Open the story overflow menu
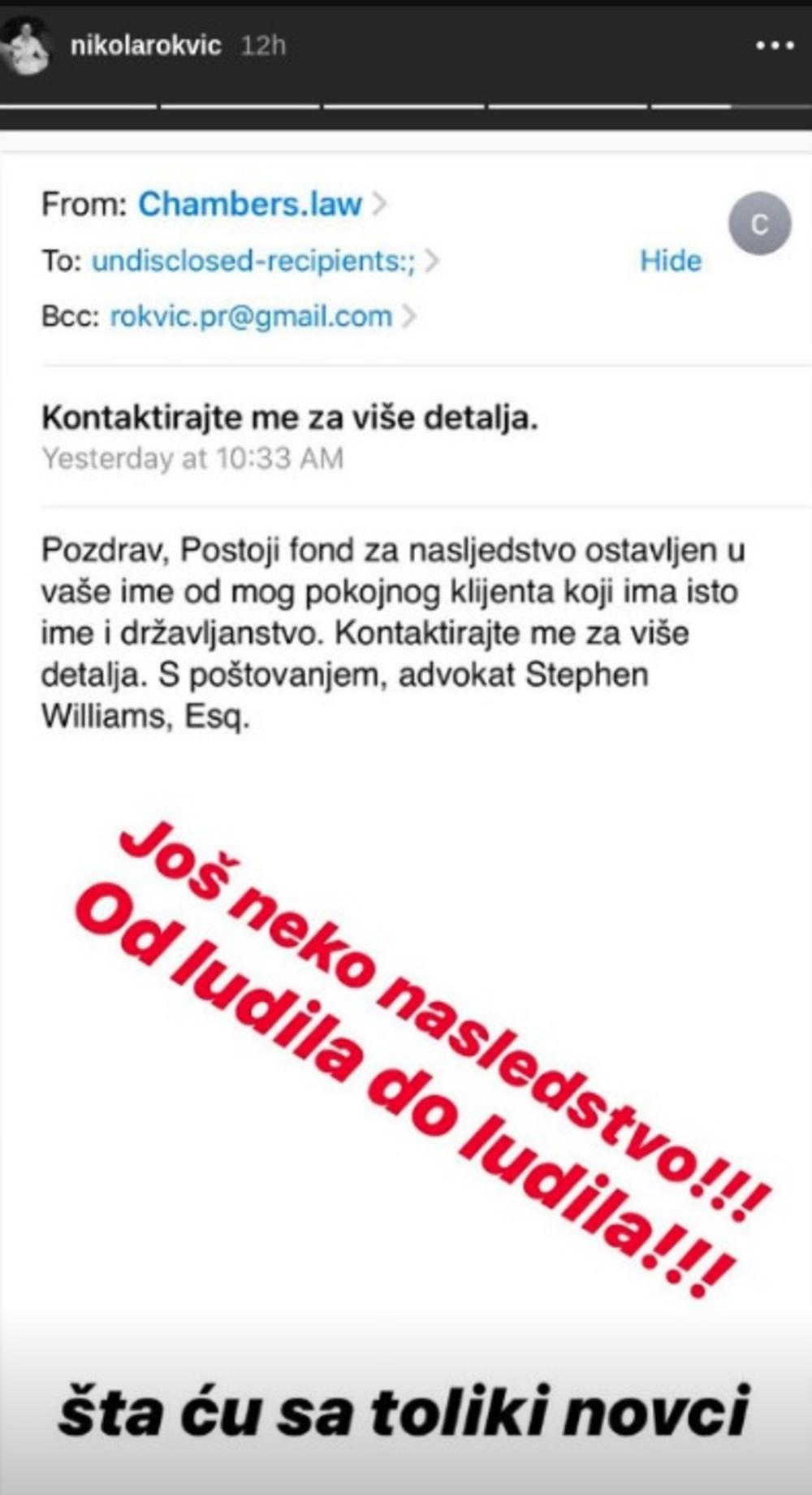Screen dimensions: 812x1495 coord(774,46)
